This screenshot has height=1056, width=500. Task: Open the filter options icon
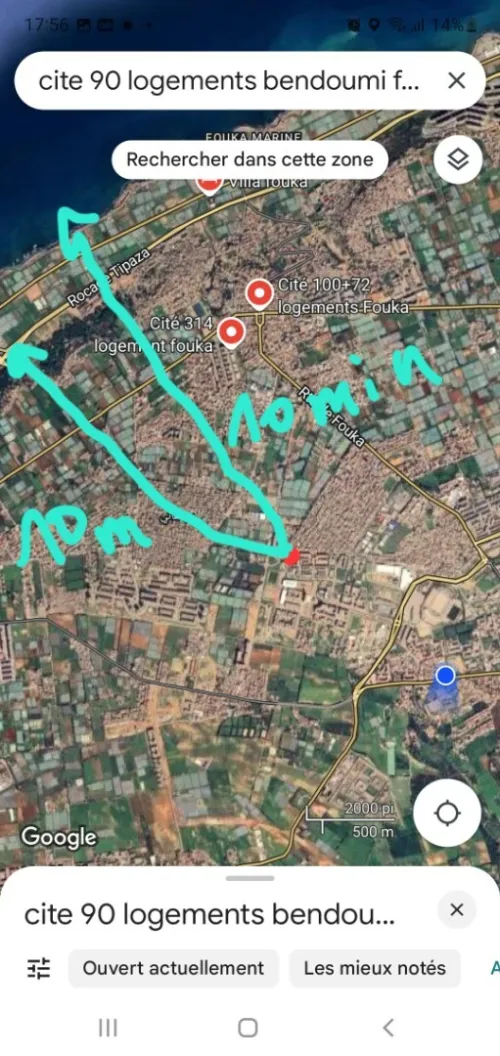pos(38,968)
